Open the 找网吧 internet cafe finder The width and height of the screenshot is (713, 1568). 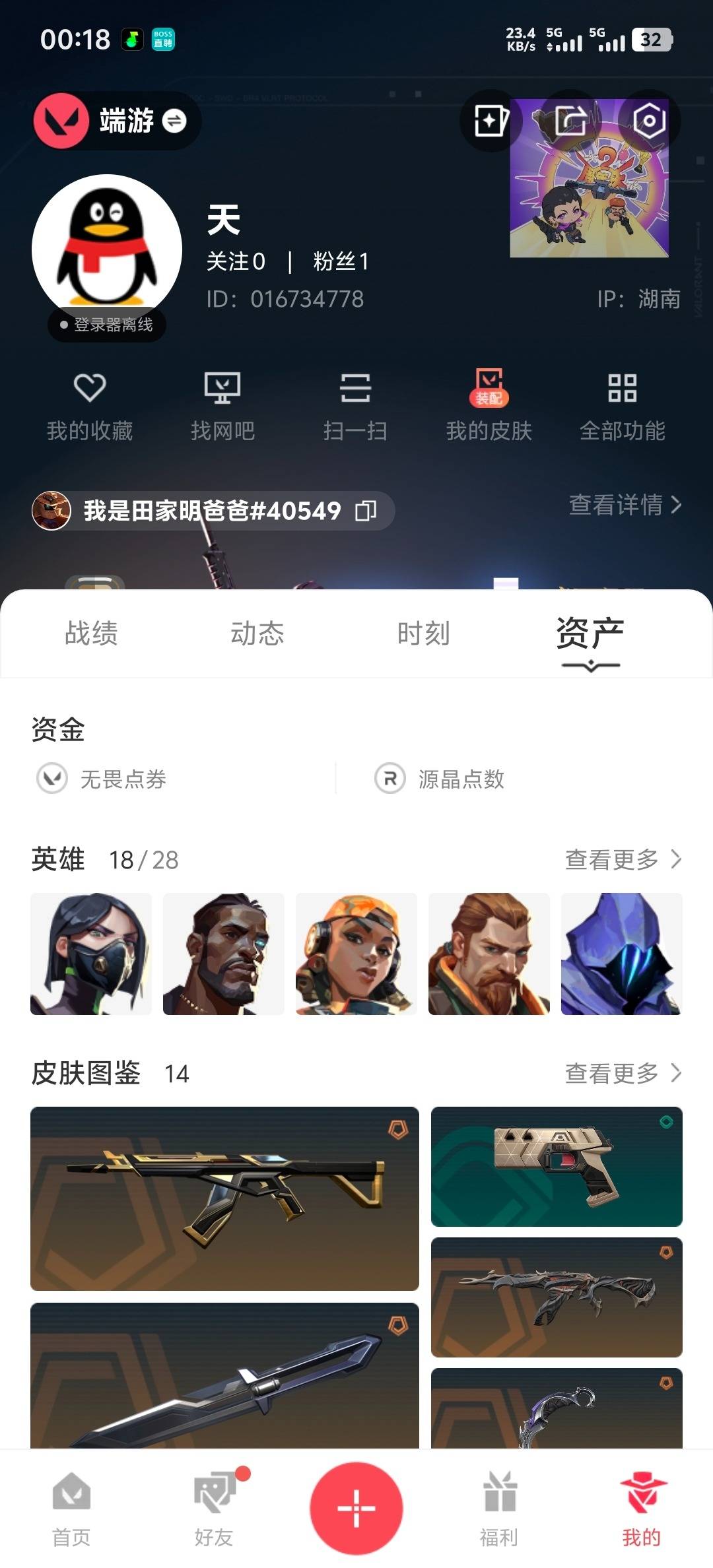coord(223,406)
